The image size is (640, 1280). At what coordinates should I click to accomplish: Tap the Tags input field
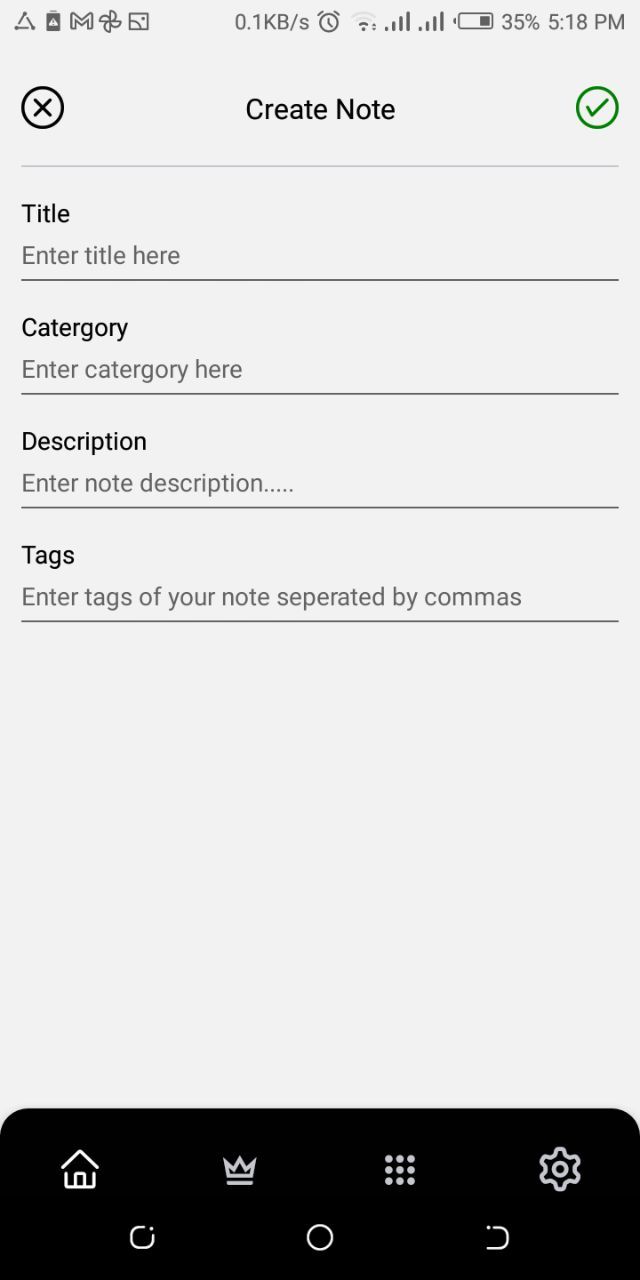point(319,597)
